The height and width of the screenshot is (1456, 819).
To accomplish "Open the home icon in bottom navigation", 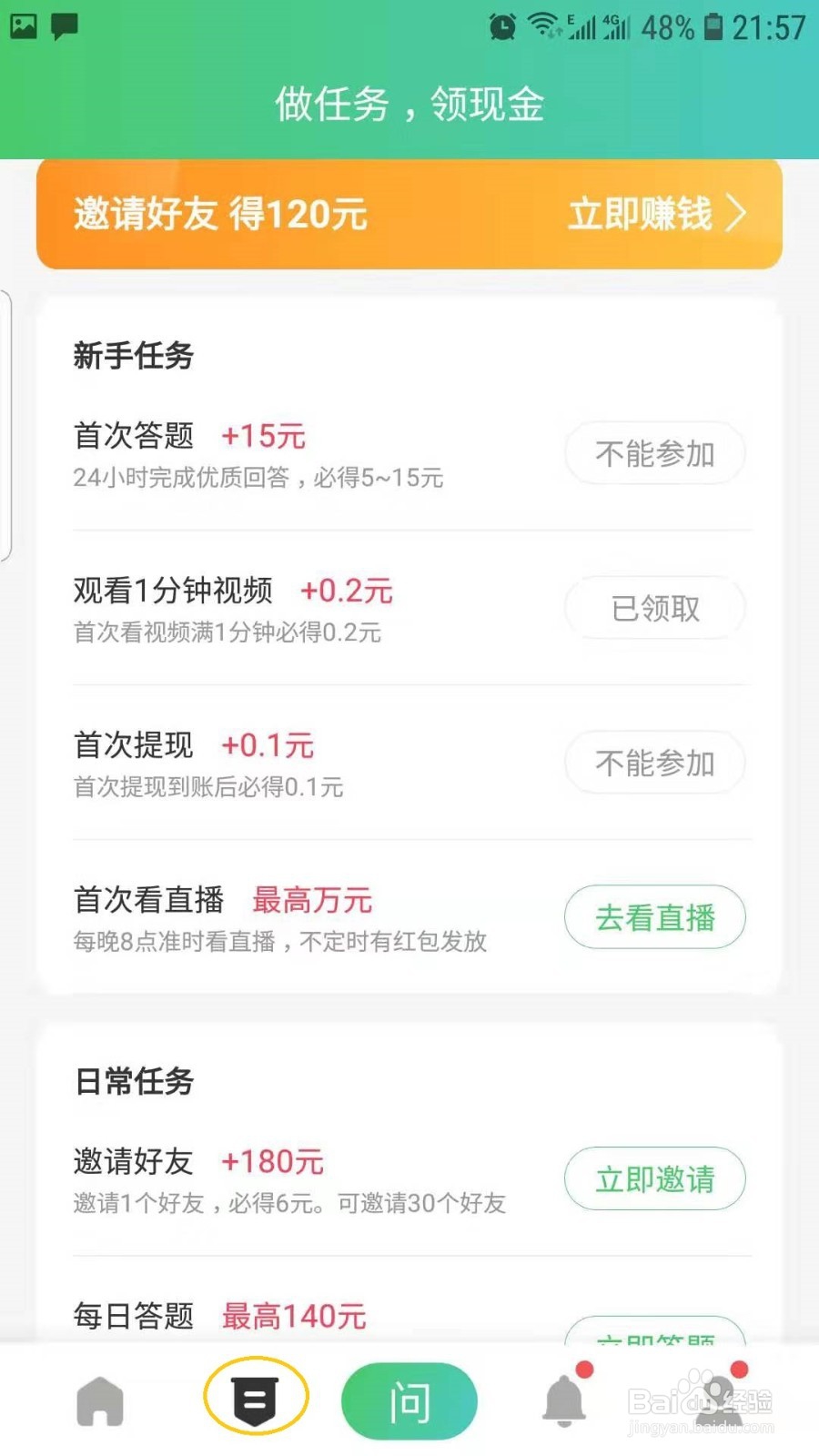I will [x=100, y=1400].
